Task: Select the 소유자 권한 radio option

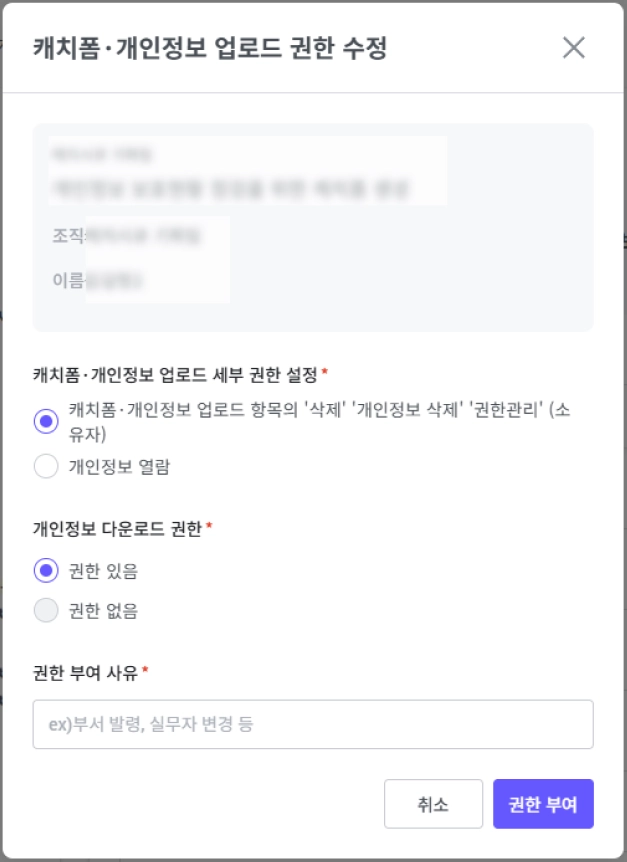Action: 46,422
